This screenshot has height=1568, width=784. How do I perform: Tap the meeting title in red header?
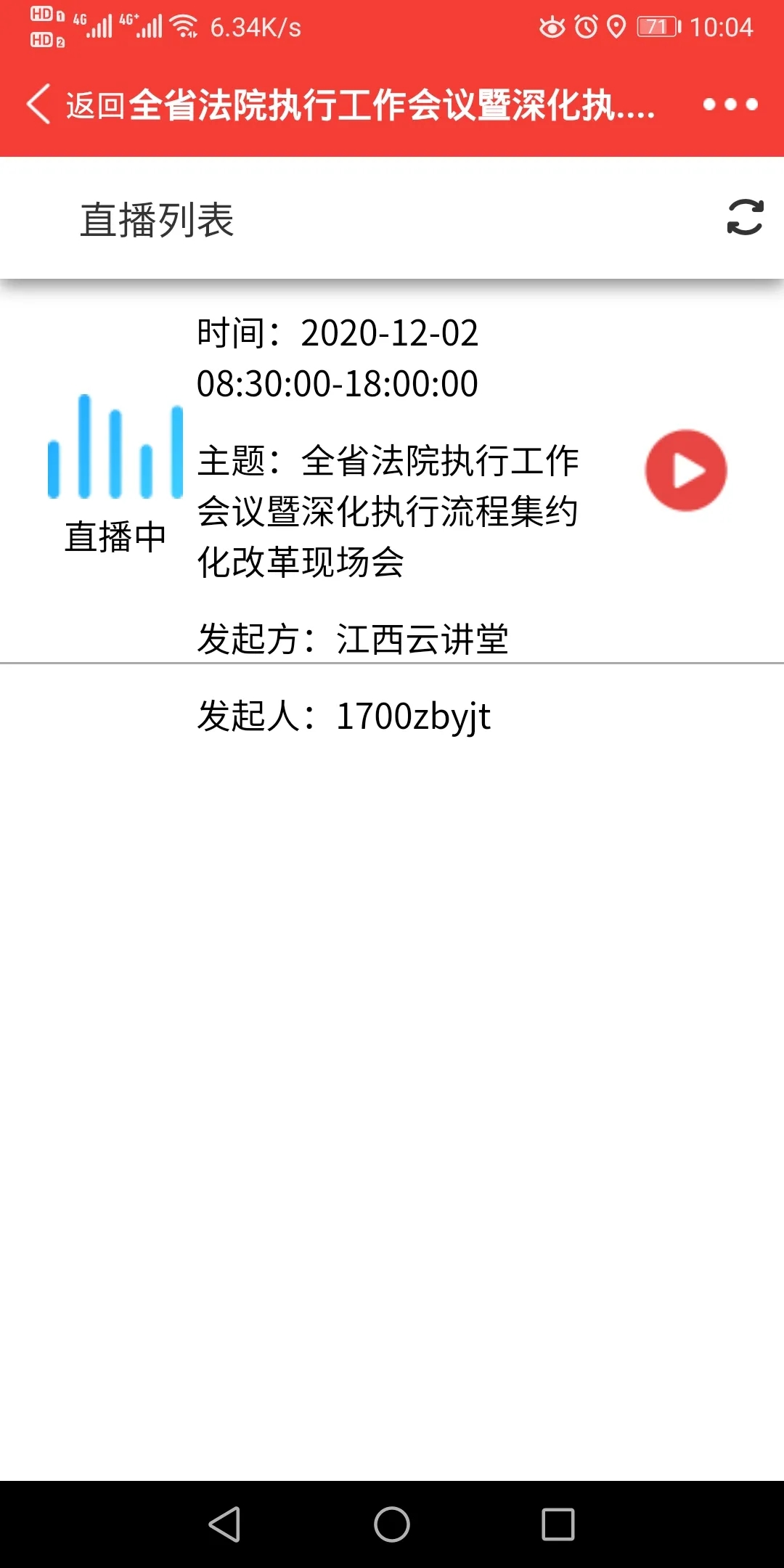pyautogui.click(x=392, y=104)
